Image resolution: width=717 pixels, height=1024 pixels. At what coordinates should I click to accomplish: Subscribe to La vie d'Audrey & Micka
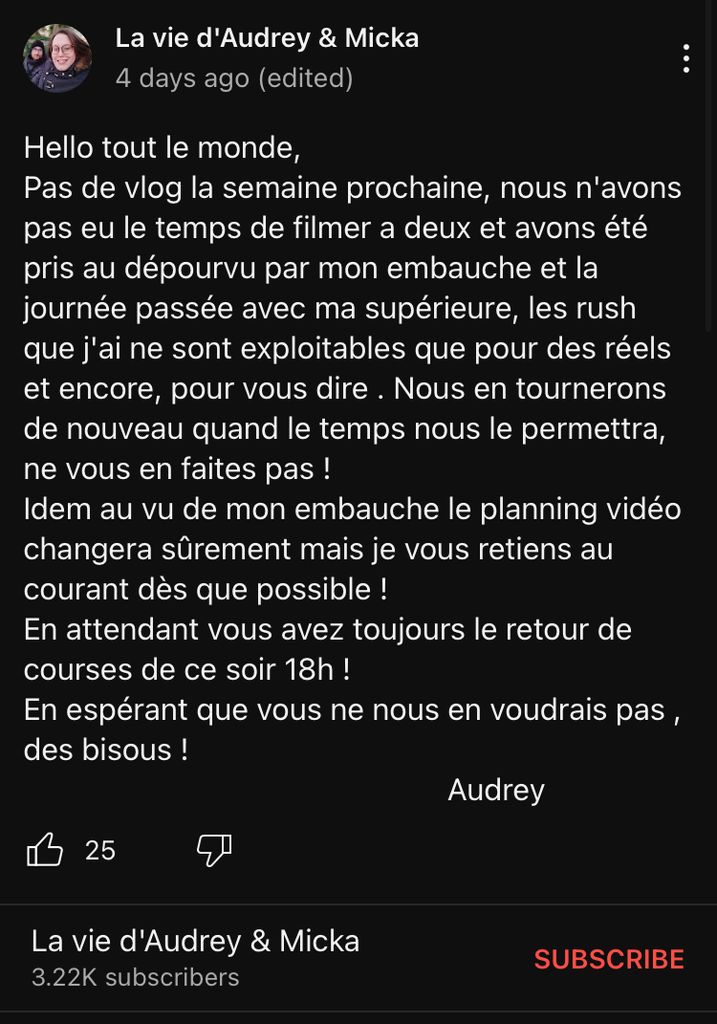[x=608, y=959]
